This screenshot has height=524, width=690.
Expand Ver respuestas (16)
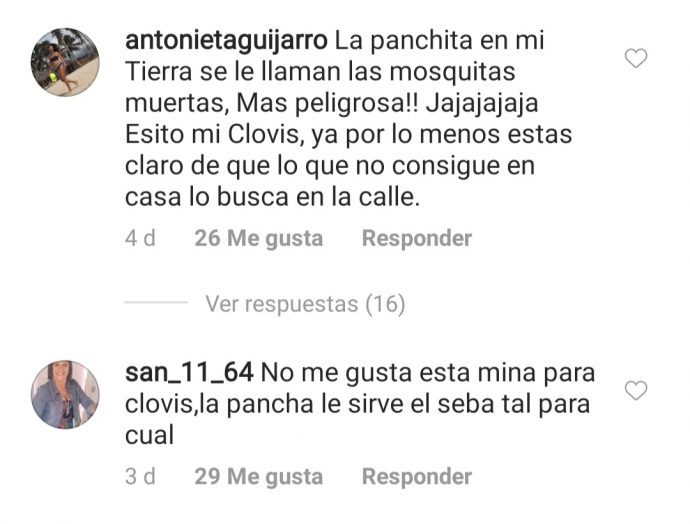click(305, 304)
